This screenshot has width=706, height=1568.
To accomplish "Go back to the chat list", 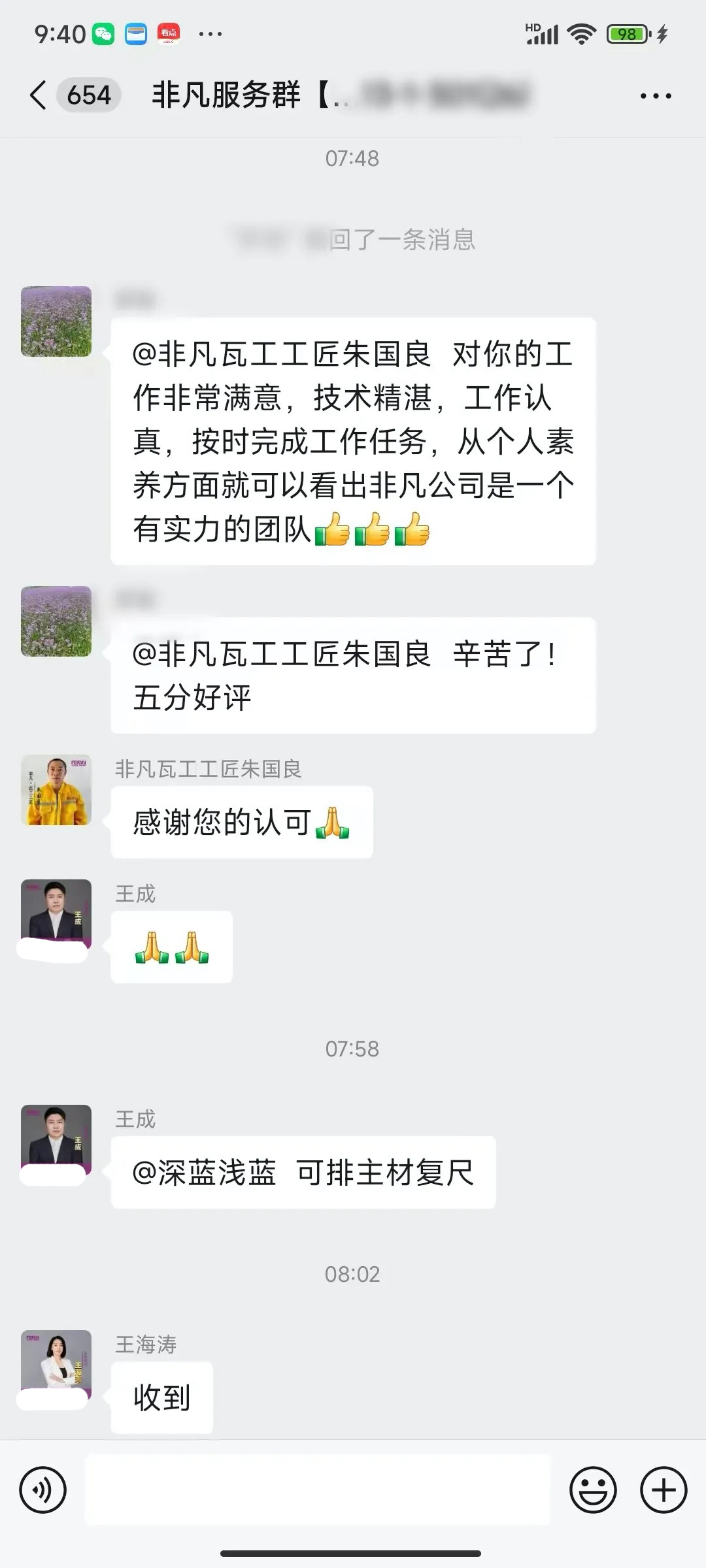I will (38, 95).
